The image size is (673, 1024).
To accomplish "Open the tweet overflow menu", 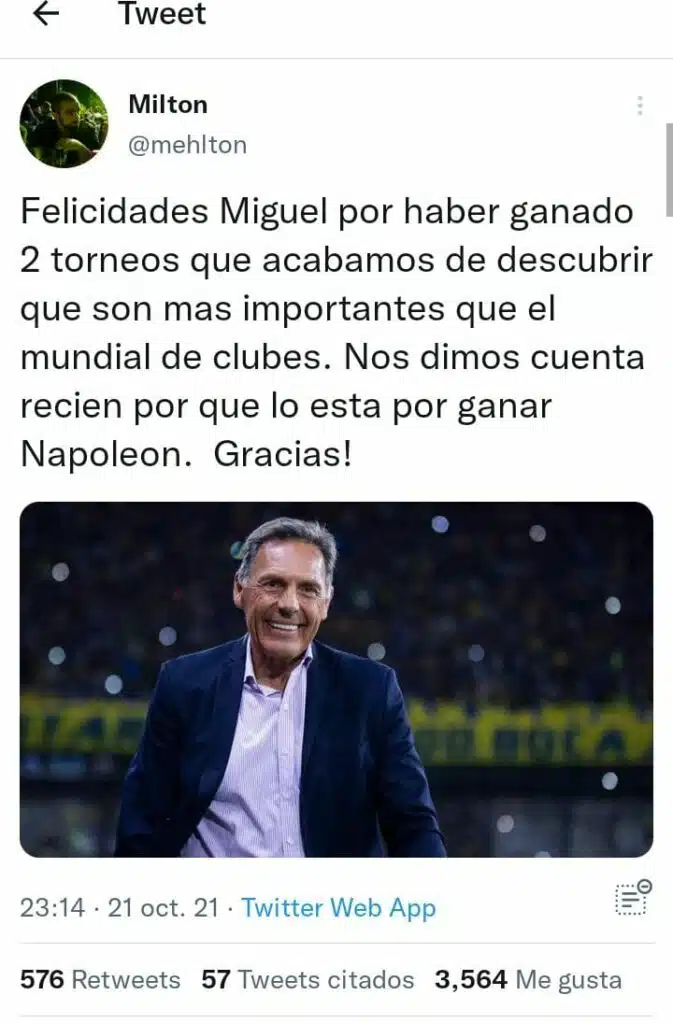I will pos(640,105).
